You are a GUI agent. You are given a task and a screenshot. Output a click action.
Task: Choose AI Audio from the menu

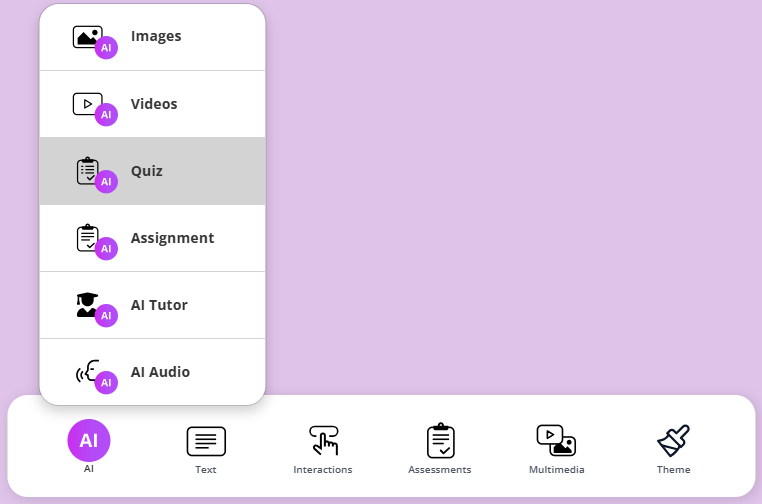click(x=152, y=372)
